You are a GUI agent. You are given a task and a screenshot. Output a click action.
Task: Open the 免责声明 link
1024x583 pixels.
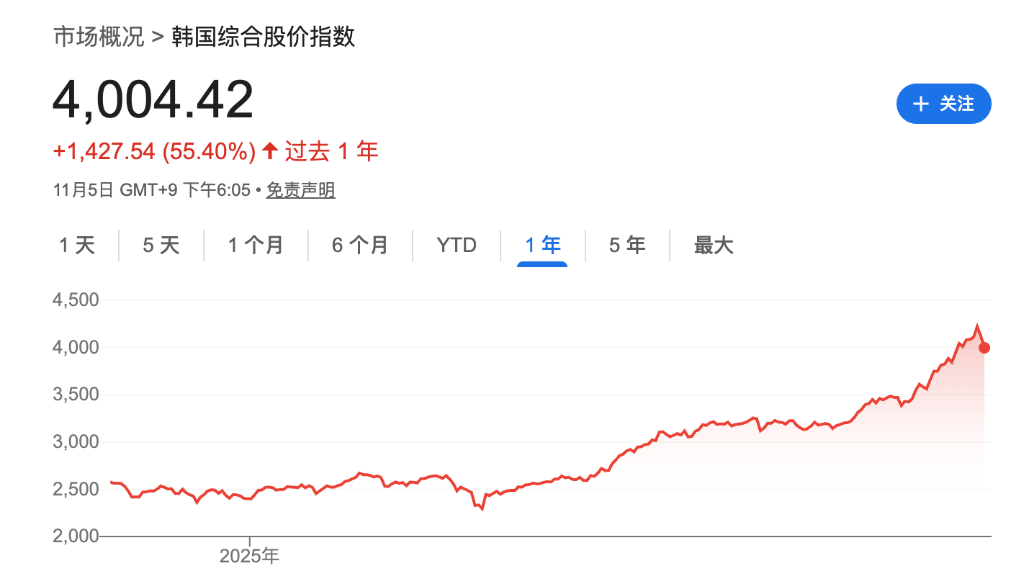(300, 190)
